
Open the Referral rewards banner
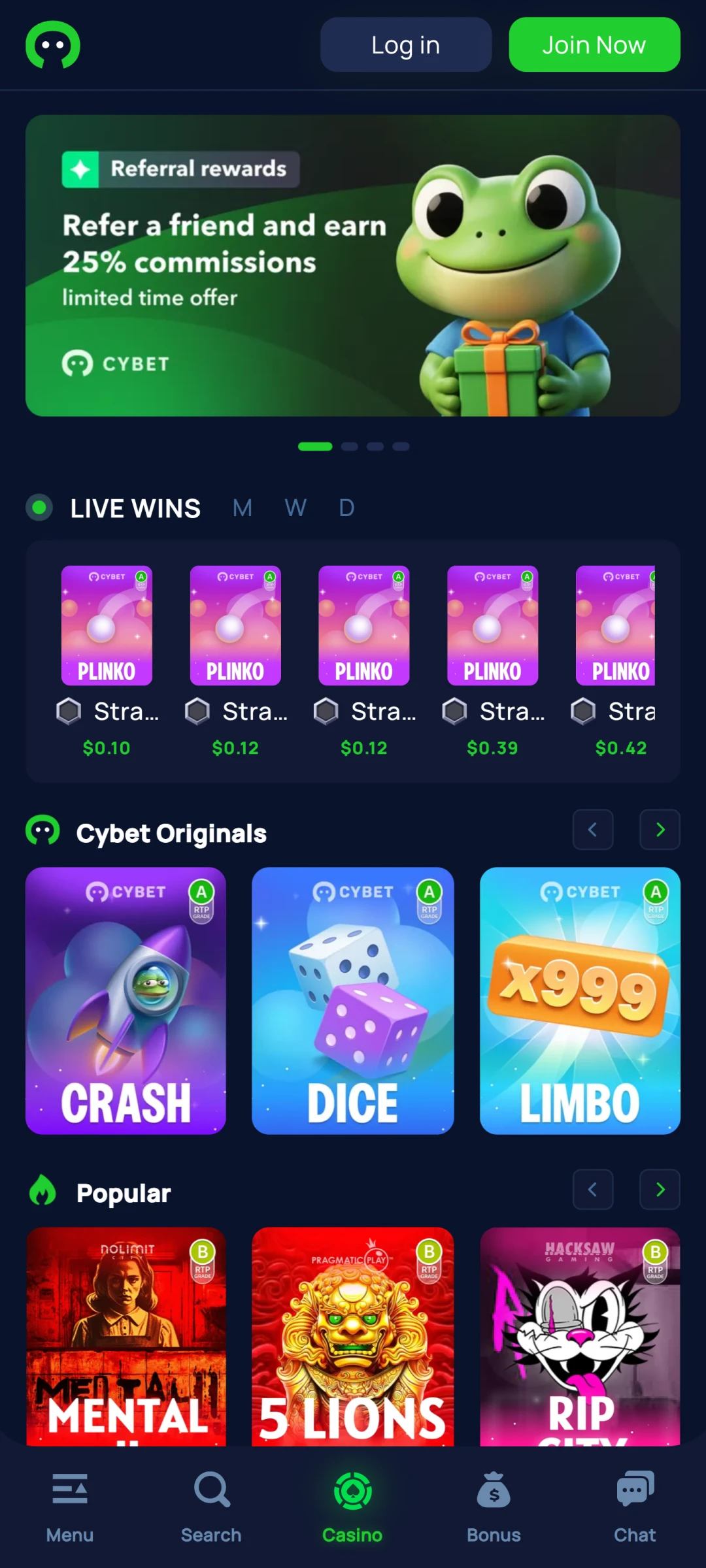coord(353,265)
